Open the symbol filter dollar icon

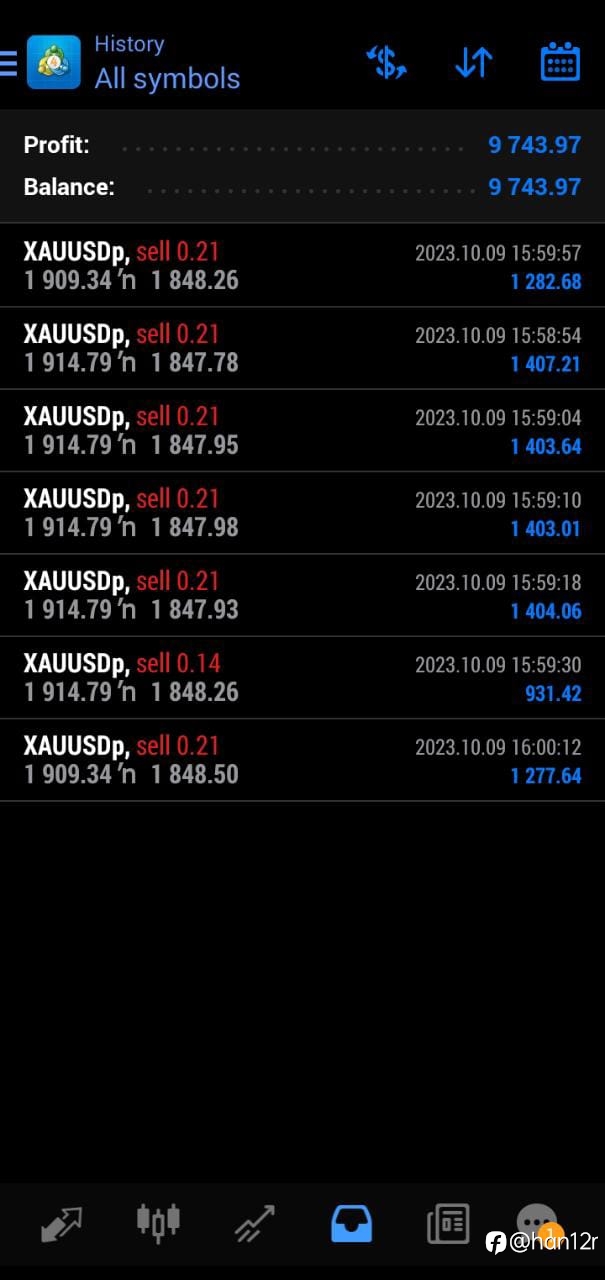coord(386,63)
